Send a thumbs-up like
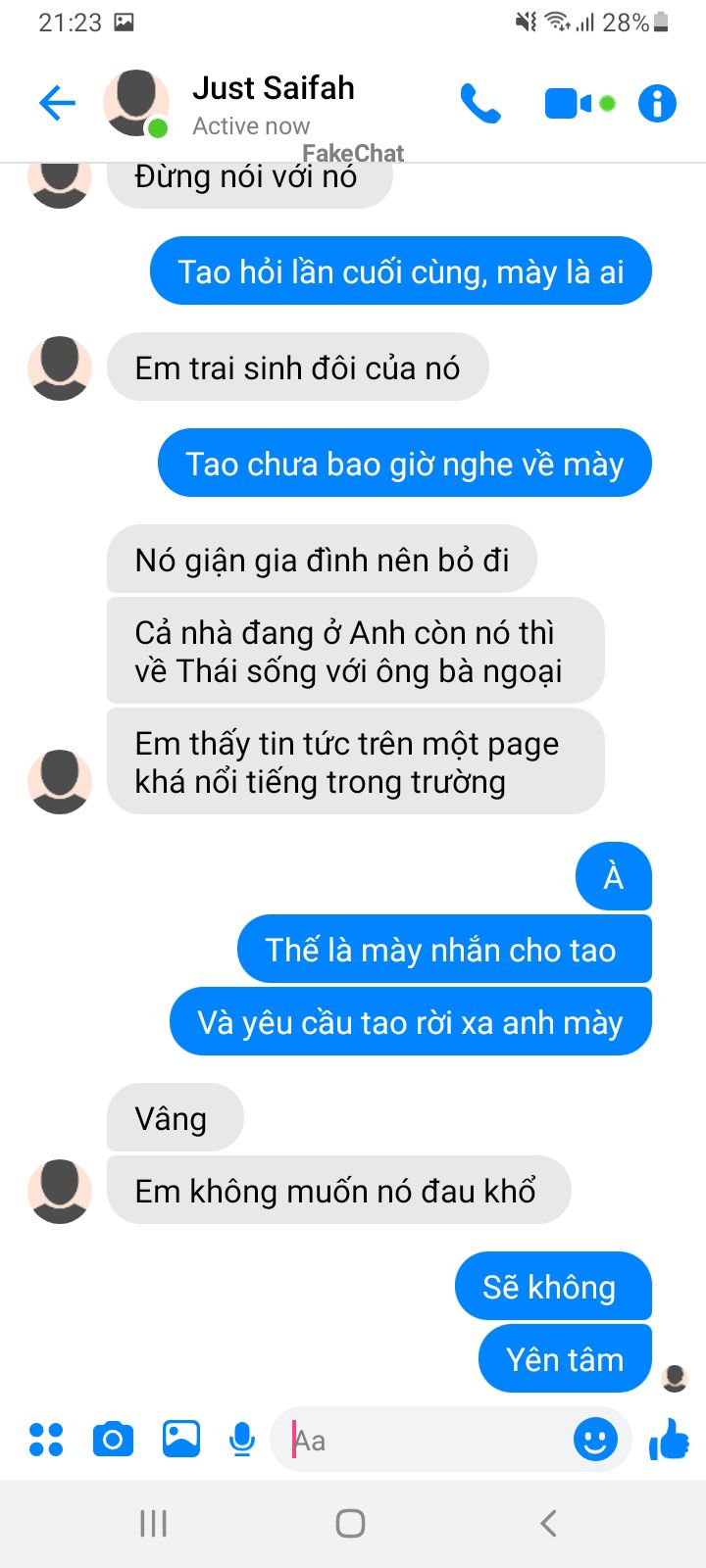 coord(670,1440)
